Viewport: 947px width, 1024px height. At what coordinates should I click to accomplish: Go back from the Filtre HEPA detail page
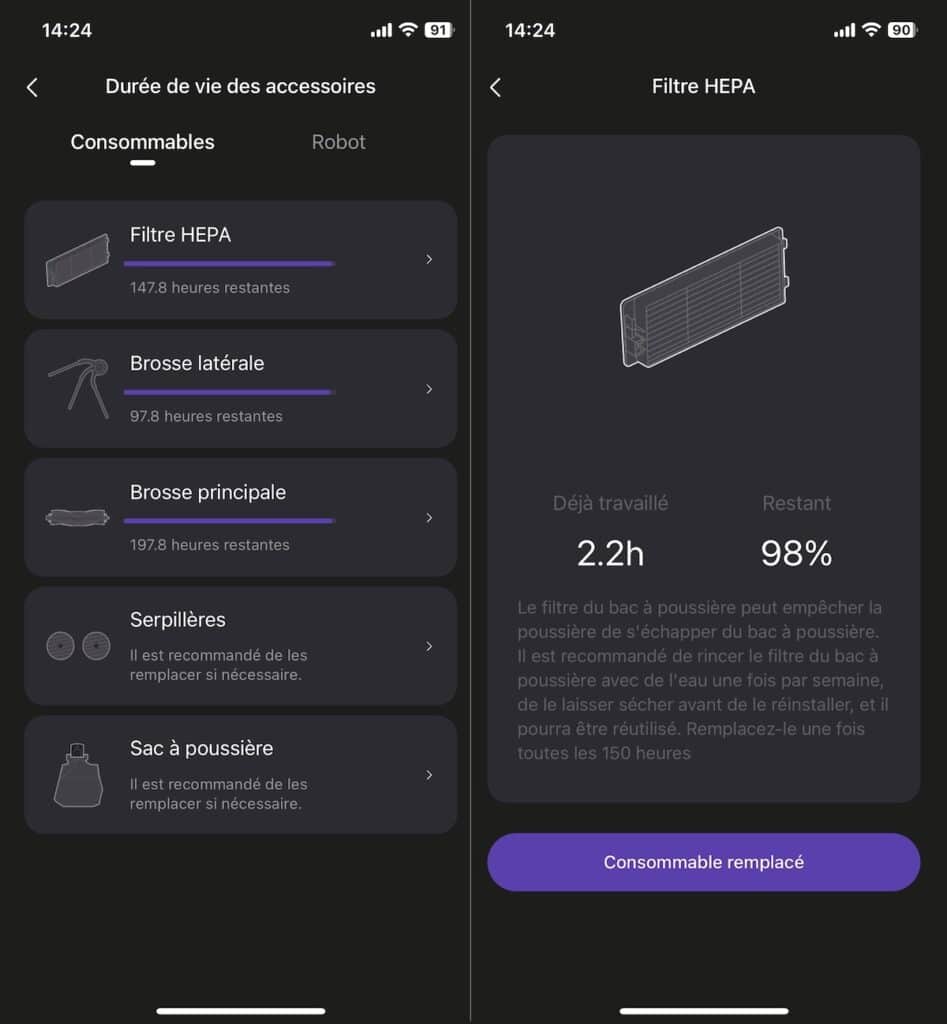click(495, 87)
